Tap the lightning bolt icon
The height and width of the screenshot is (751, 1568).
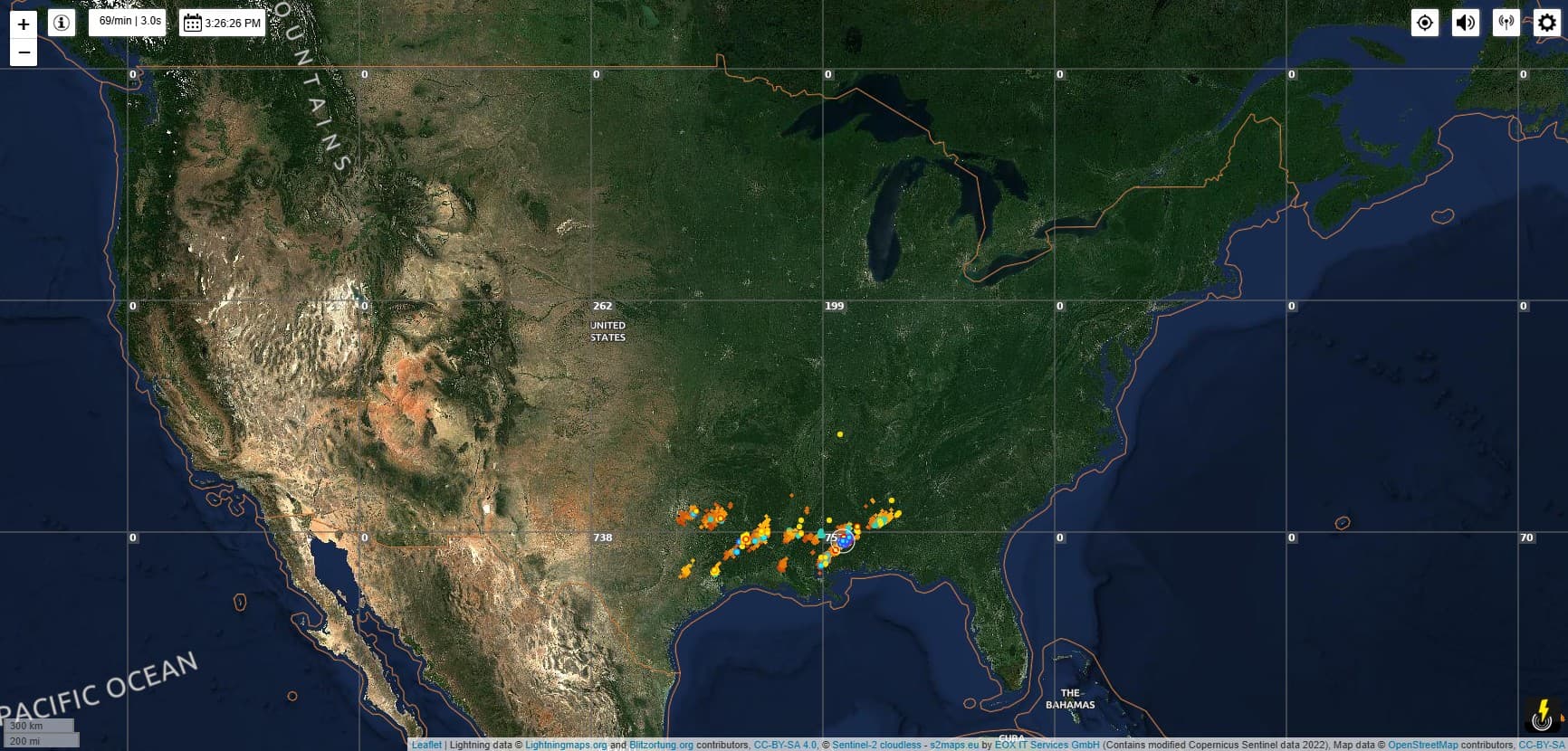[x=1543, y=715]
